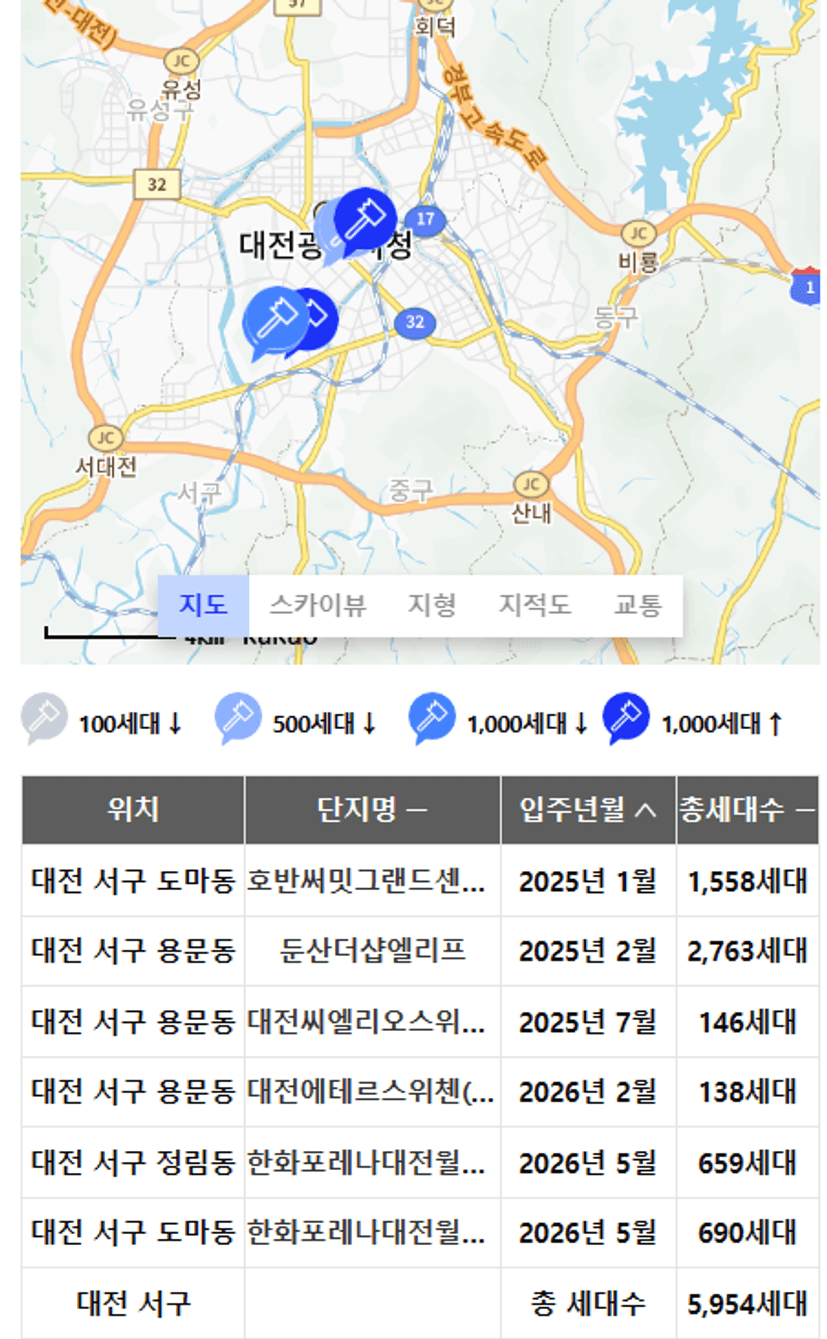Open the 대전에테르스위첸 row

(420, 1092)
